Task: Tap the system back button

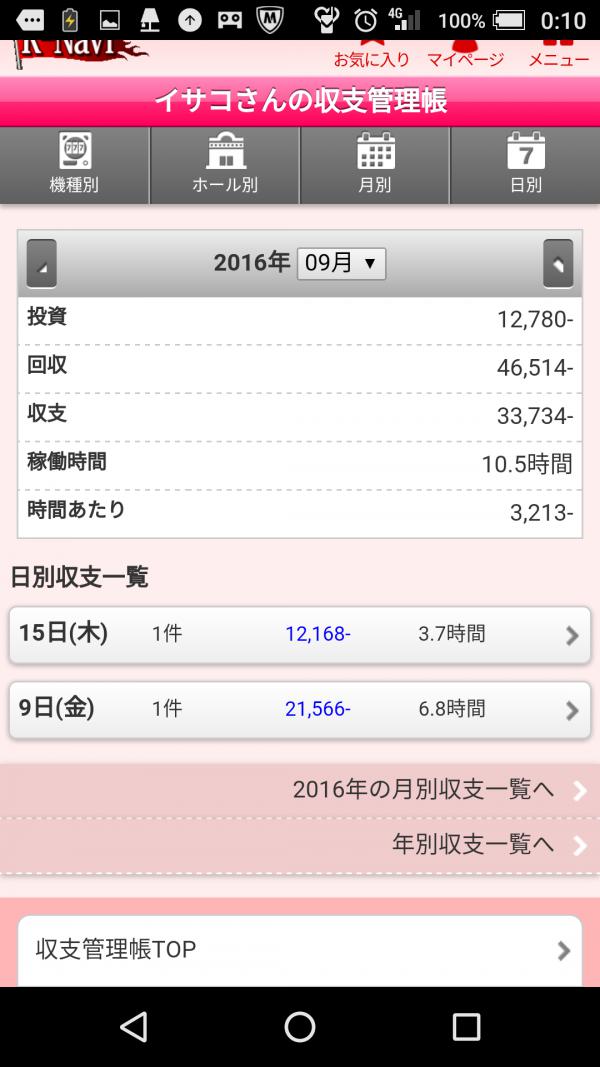Action: coord(133,1027)
